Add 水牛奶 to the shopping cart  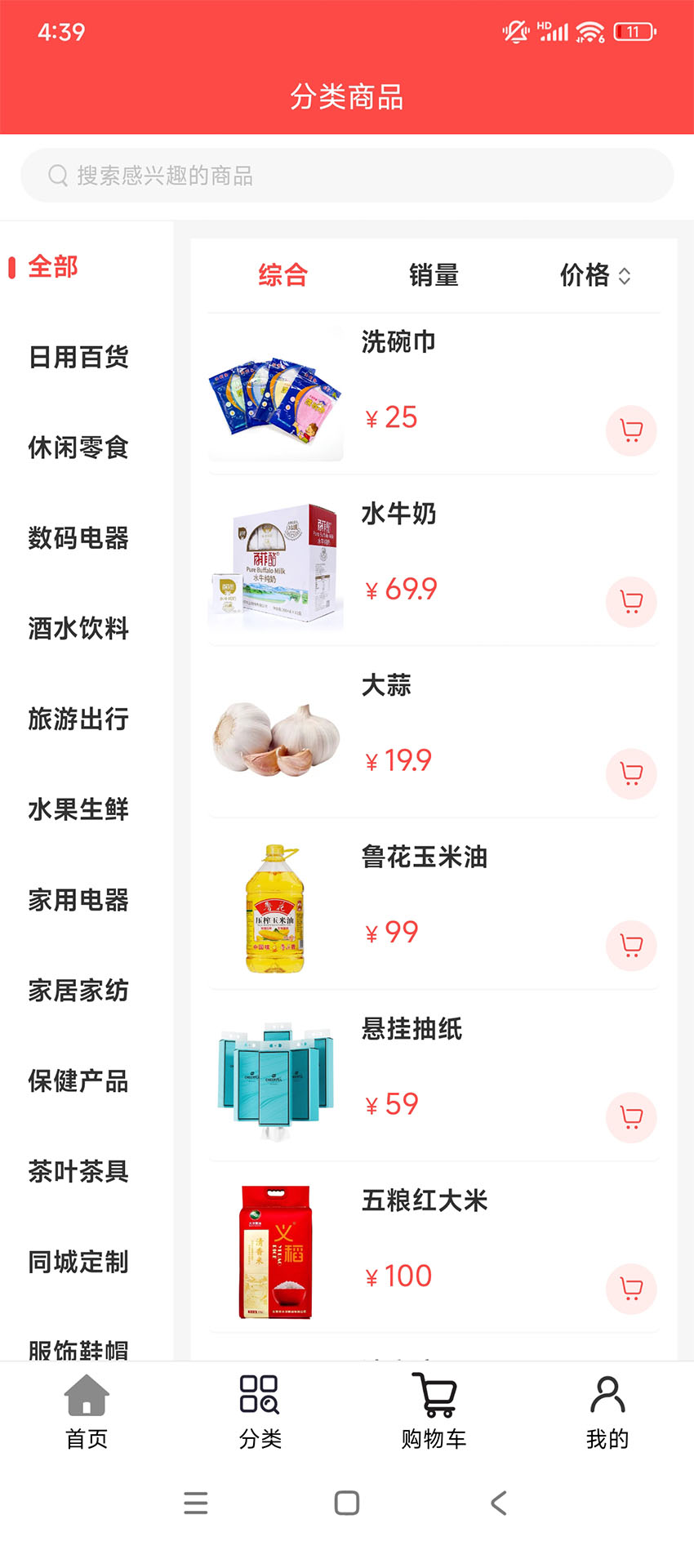[631, 602]
